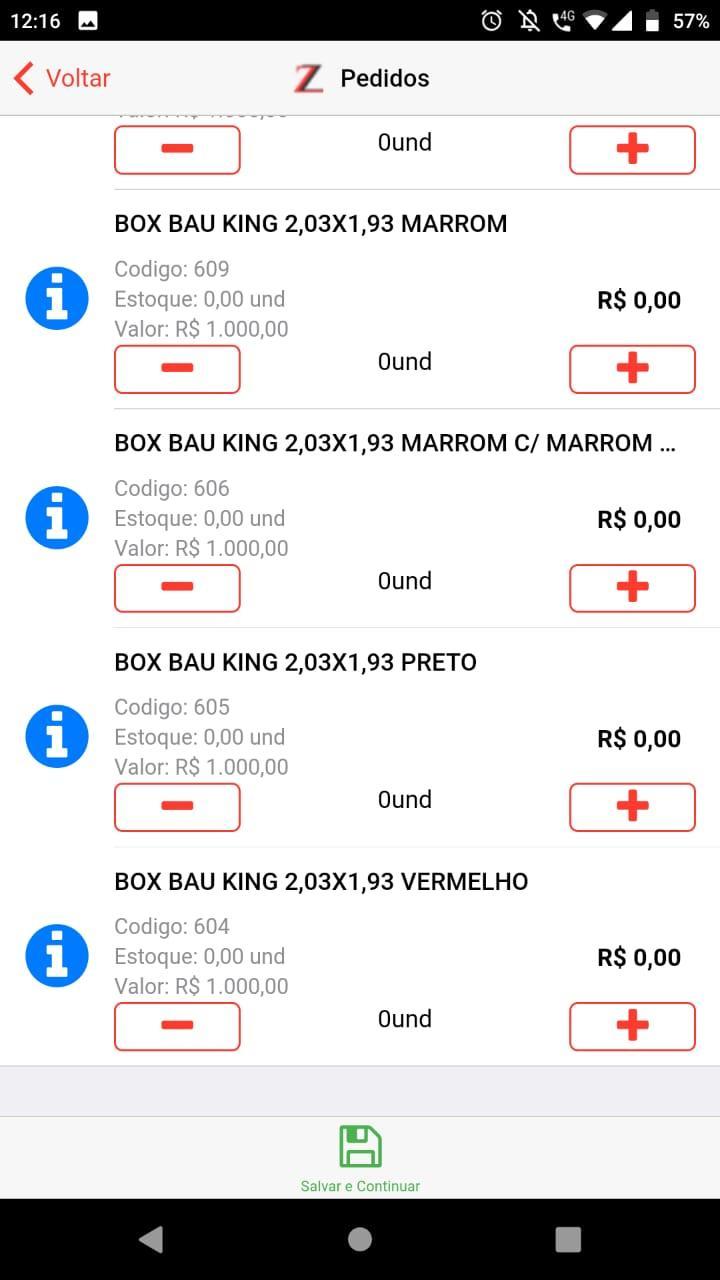Open info icon for item code 606
The height and width of the screenshot is (1280, 720).
point(57,518)
